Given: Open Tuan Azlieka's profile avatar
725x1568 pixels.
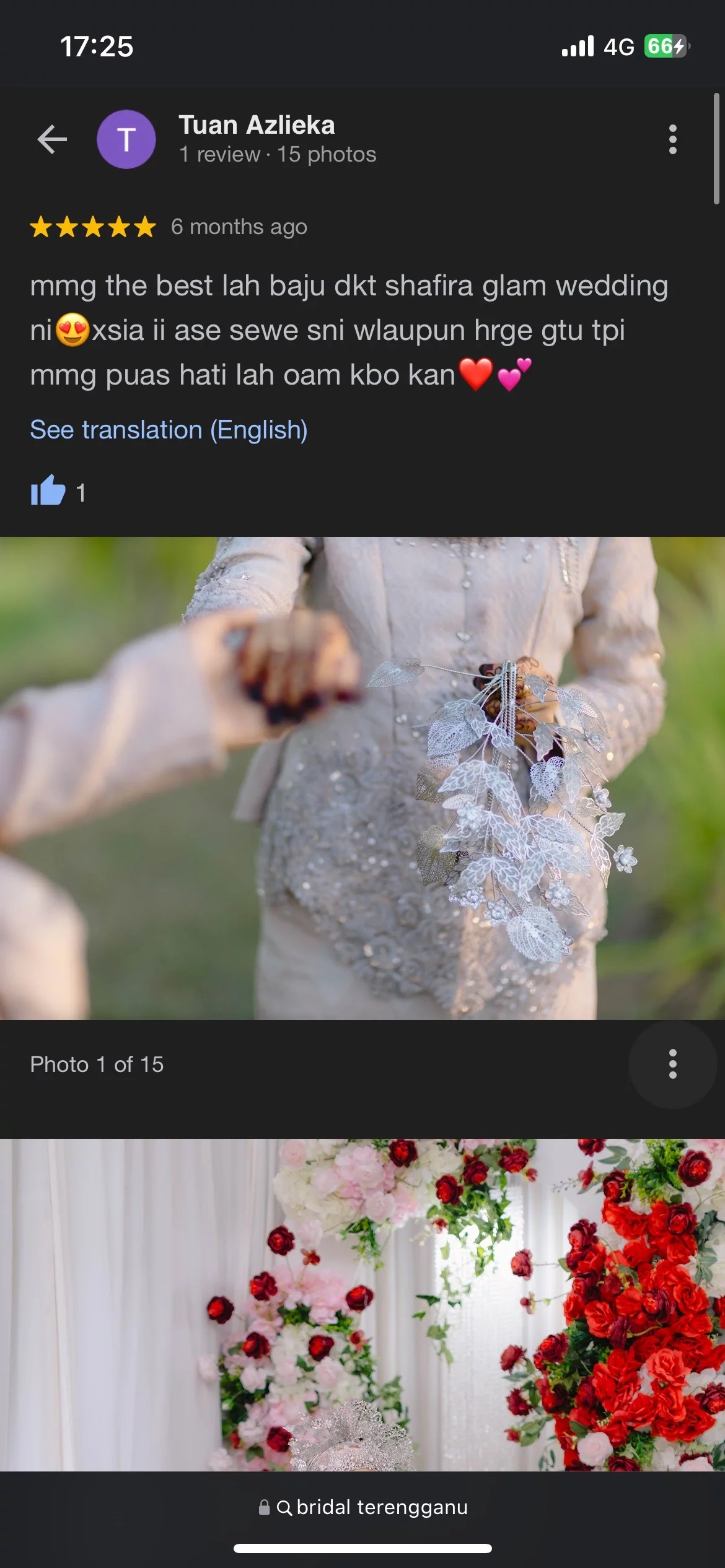Looking at the screenshot, I should click(126, 139).
